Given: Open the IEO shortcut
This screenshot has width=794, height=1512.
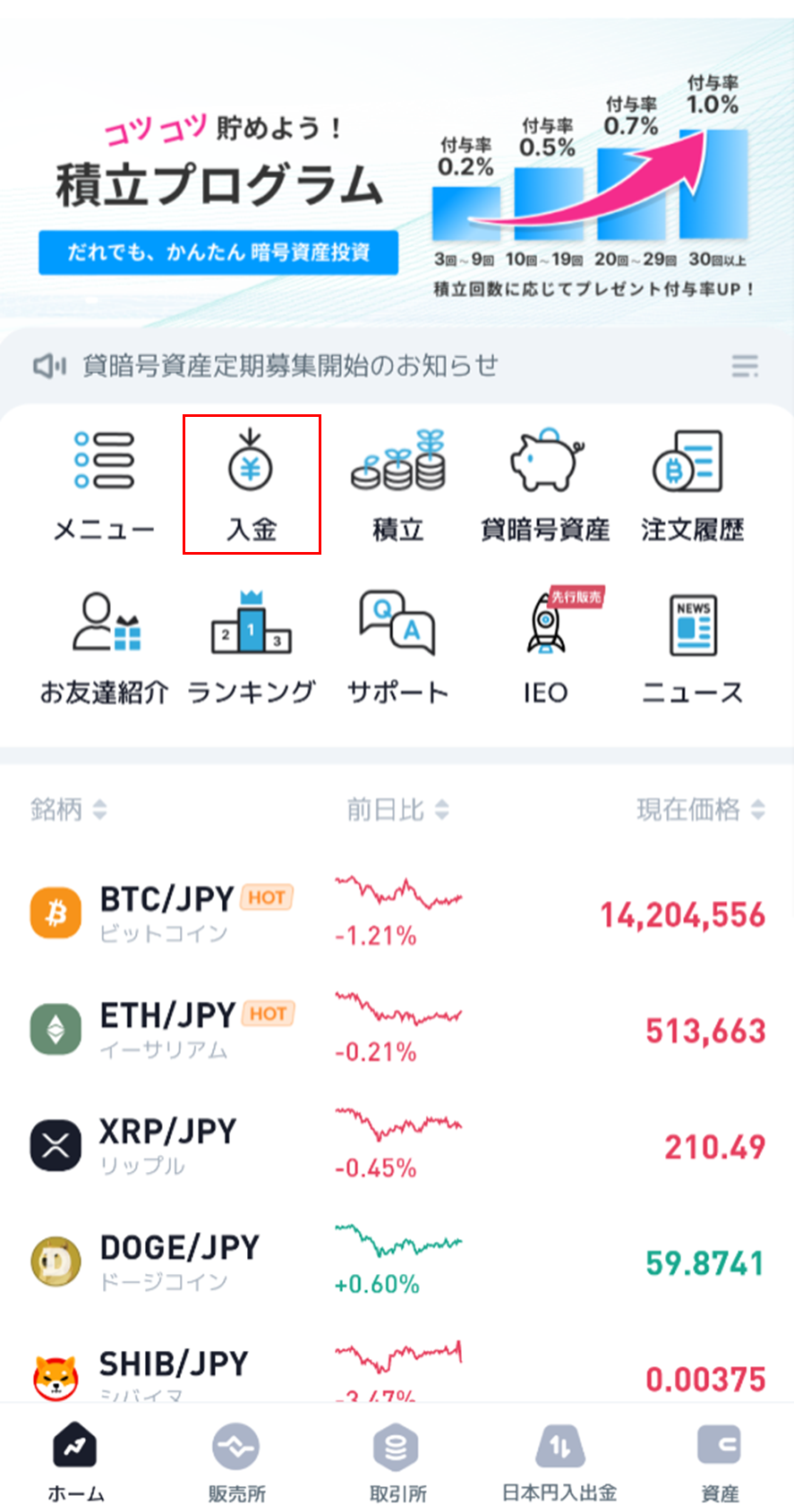Looking at the screenshot, I should point(545,647).
